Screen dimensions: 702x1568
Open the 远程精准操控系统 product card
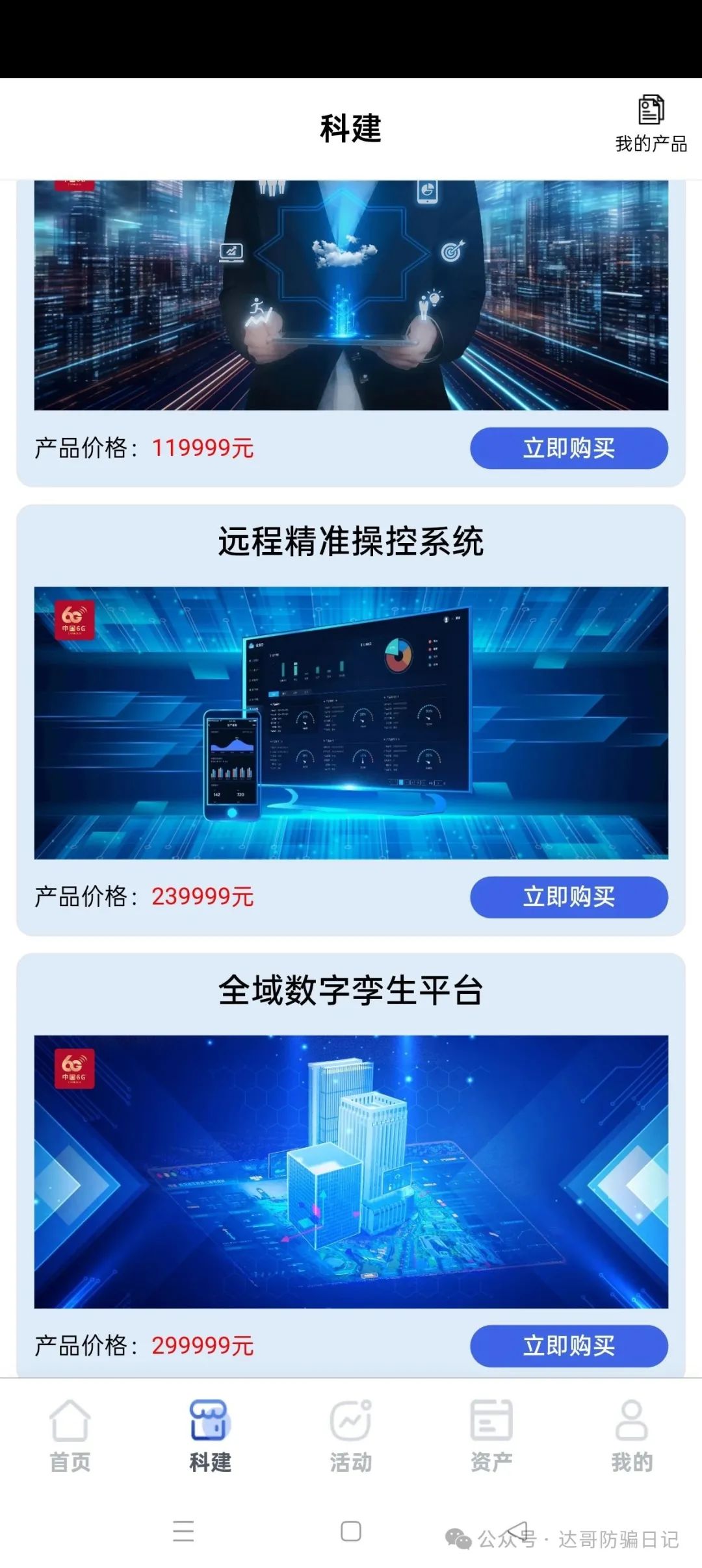pyautogui.click(x=351, y=722)
